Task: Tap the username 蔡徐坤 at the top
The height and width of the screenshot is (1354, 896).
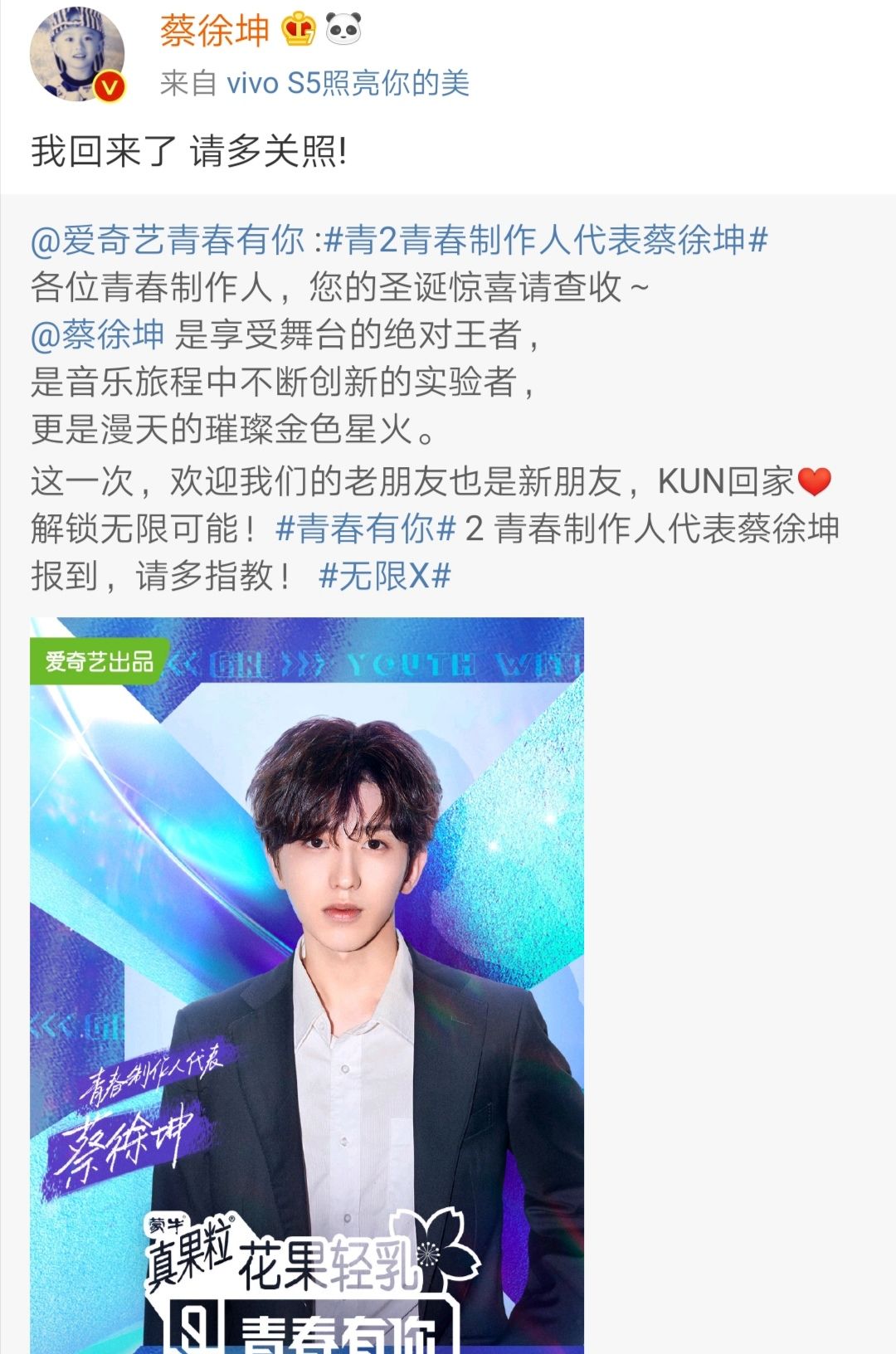Action: 214,32
